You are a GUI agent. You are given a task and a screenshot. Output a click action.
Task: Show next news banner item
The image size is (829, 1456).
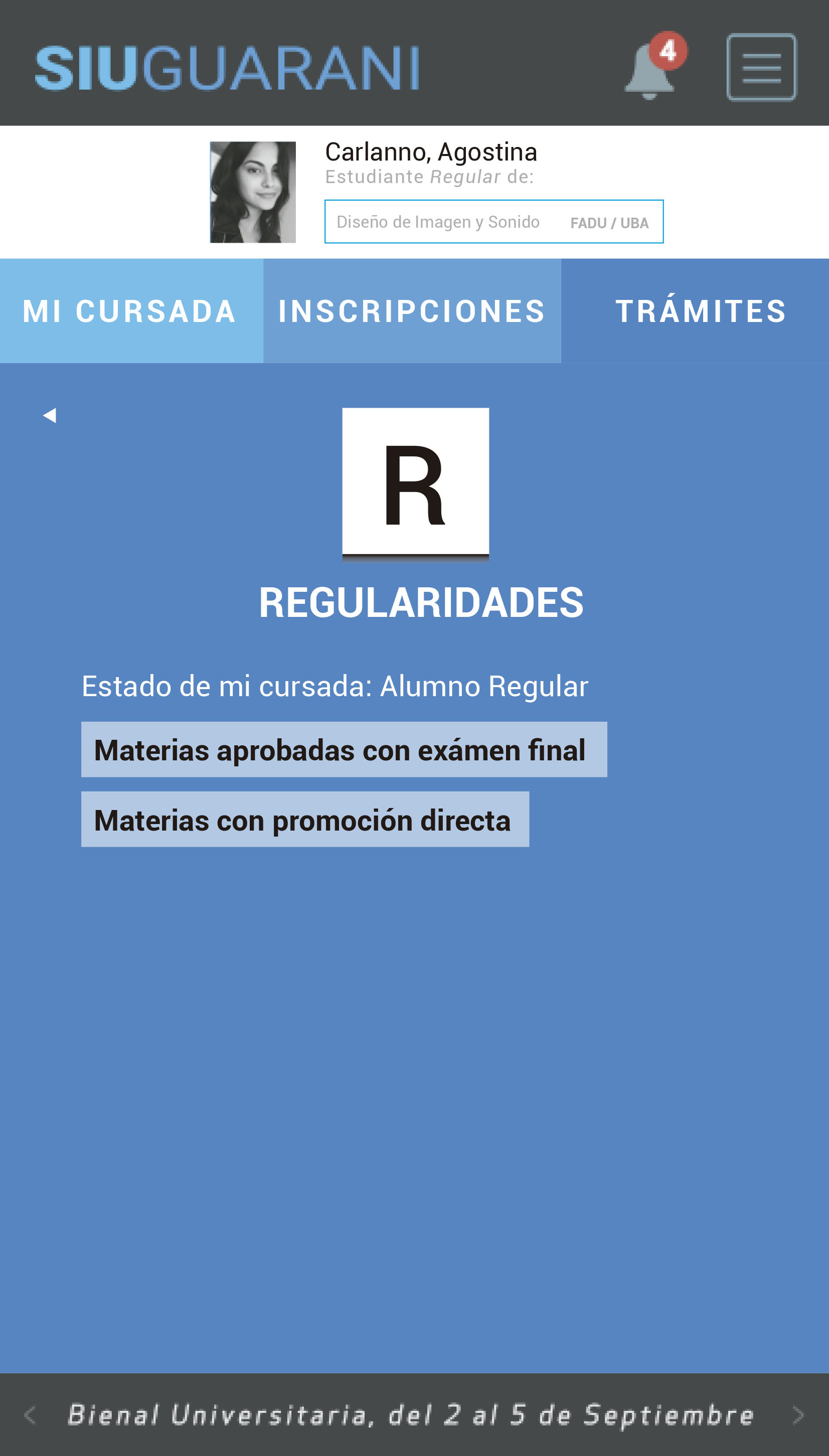click(x=798, y=1414)
